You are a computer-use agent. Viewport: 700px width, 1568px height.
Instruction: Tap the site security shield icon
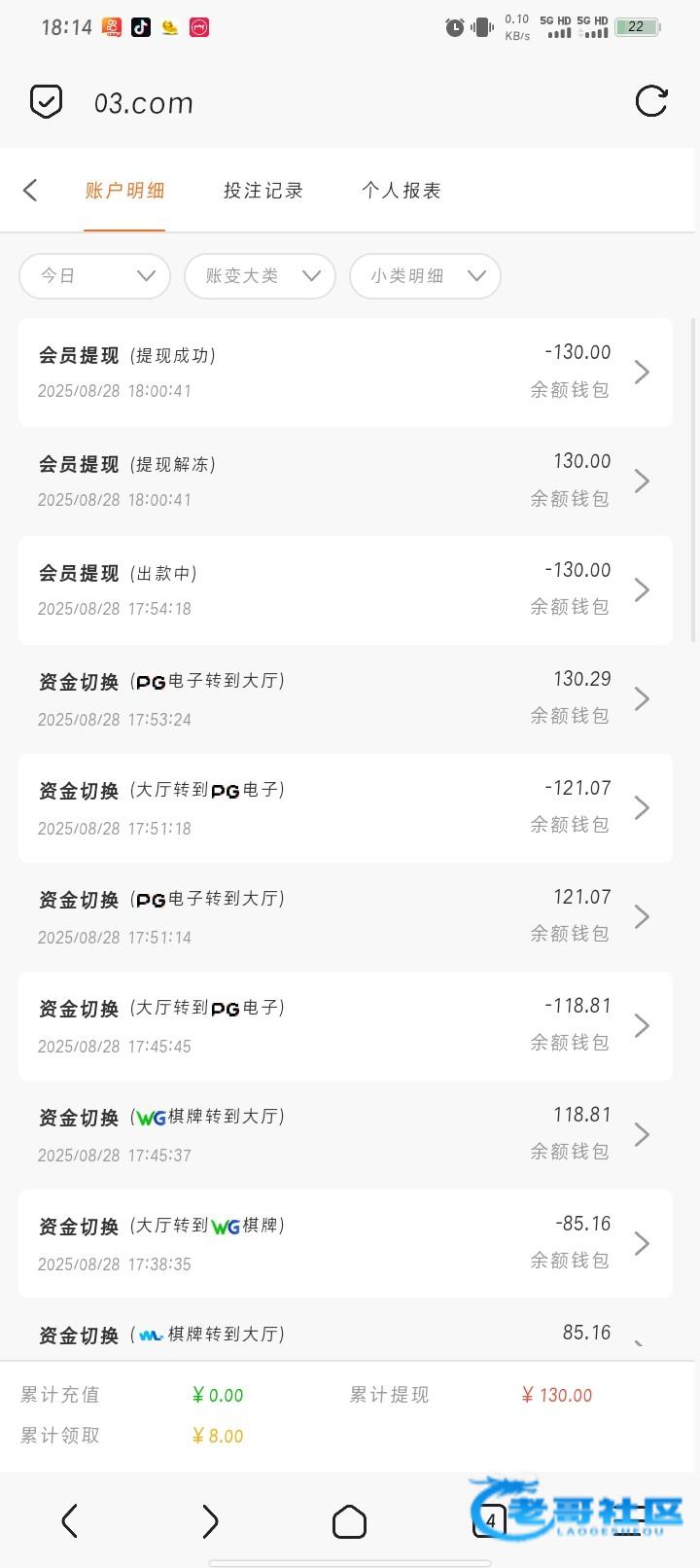(46, 101)
